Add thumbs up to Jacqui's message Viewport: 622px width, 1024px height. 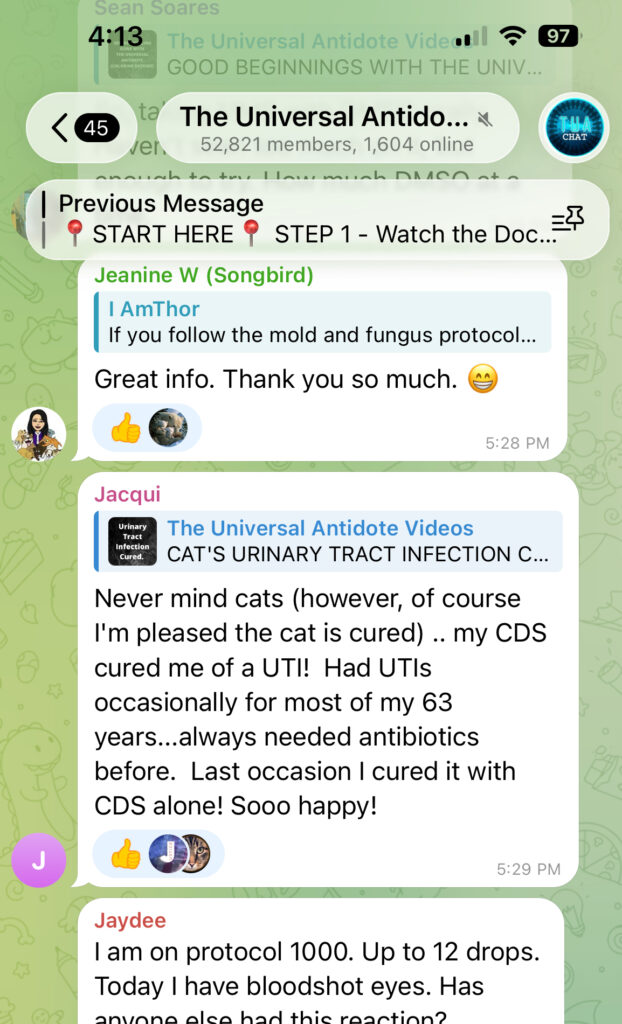pos(125,854)
